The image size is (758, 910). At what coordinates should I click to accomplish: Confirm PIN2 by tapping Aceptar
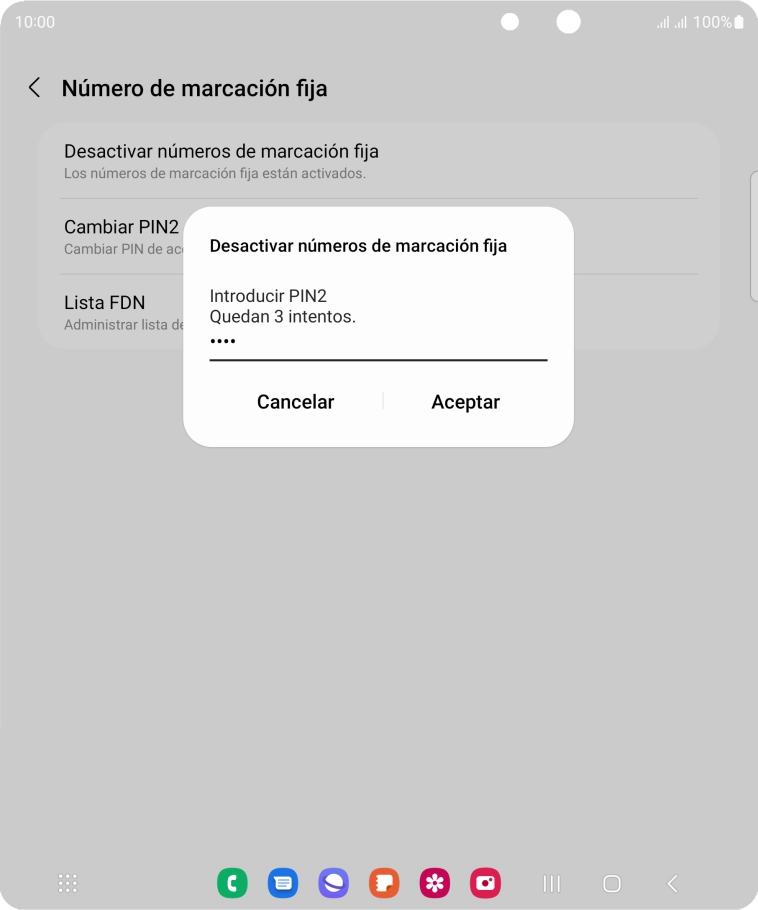pyautogui.click(x=465, y=401)
